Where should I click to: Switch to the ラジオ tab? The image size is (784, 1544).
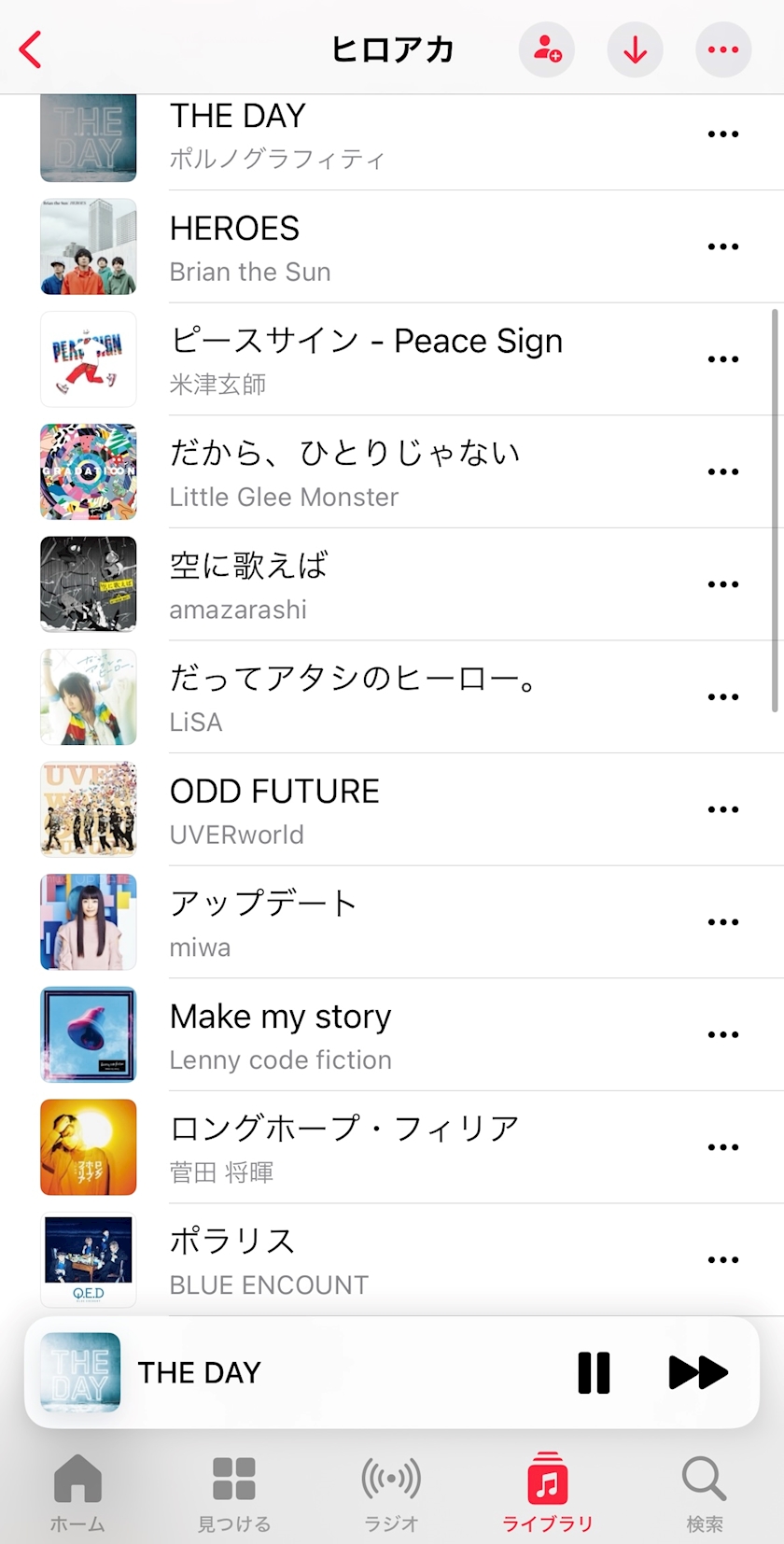391,1494
